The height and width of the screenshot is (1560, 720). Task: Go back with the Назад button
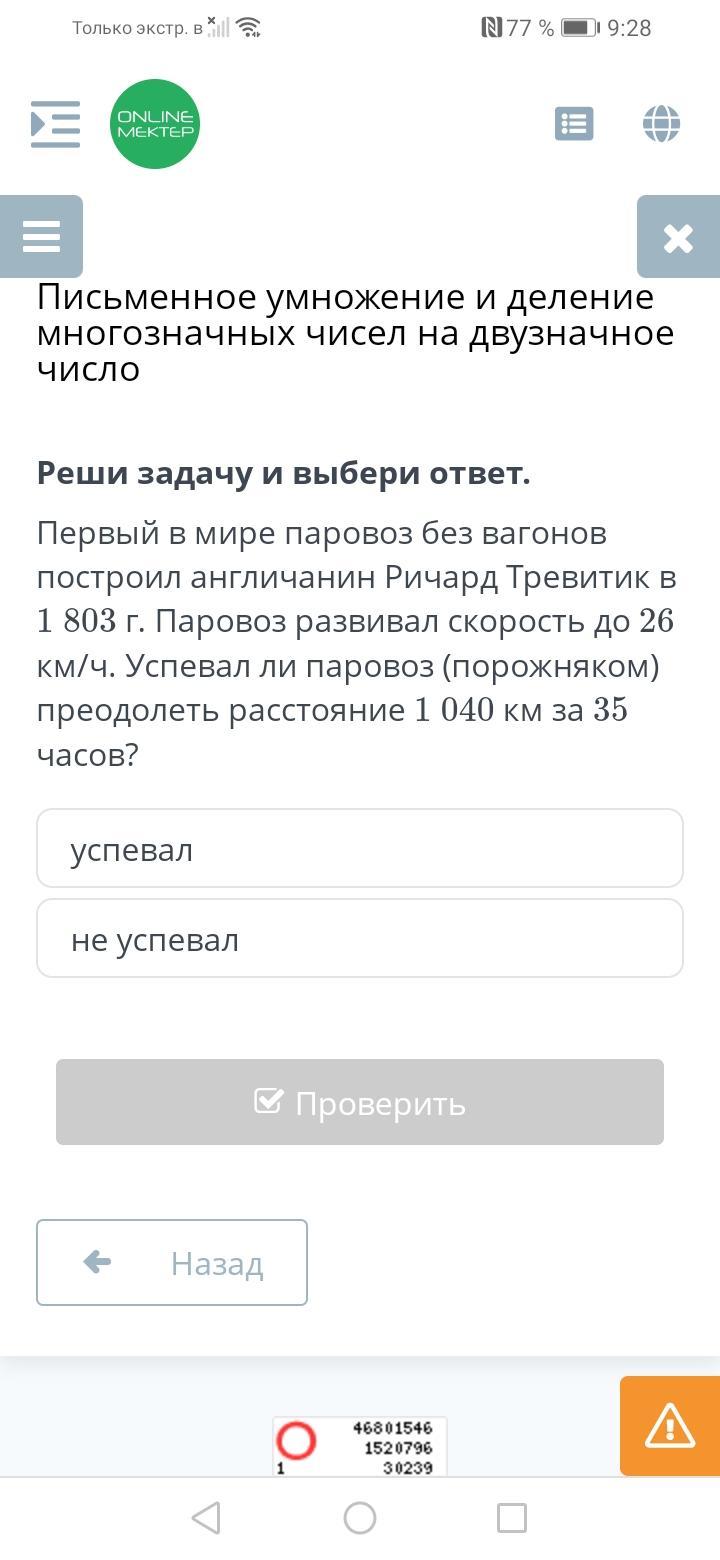[x=172, y=1262]
